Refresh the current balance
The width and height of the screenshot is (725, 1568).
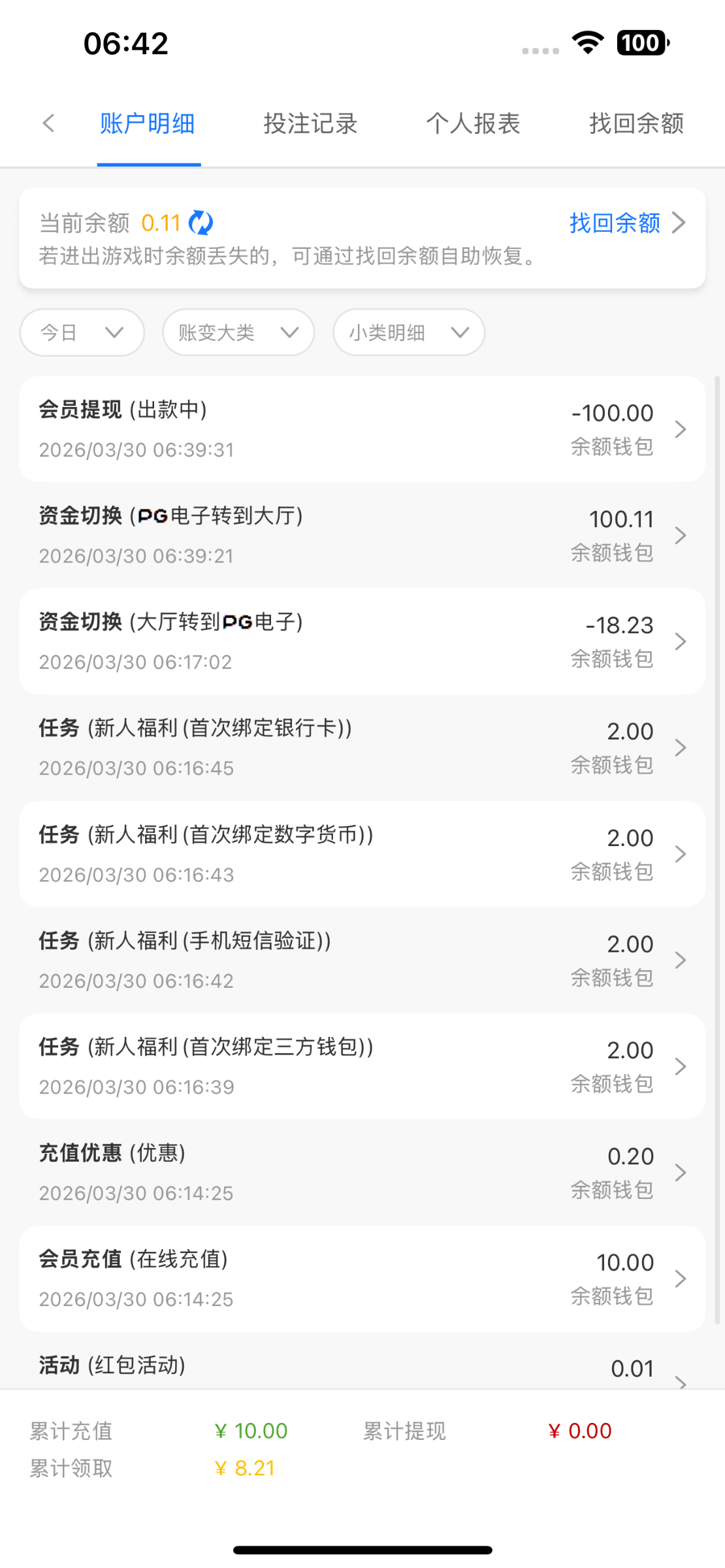(x=201, y=223)
